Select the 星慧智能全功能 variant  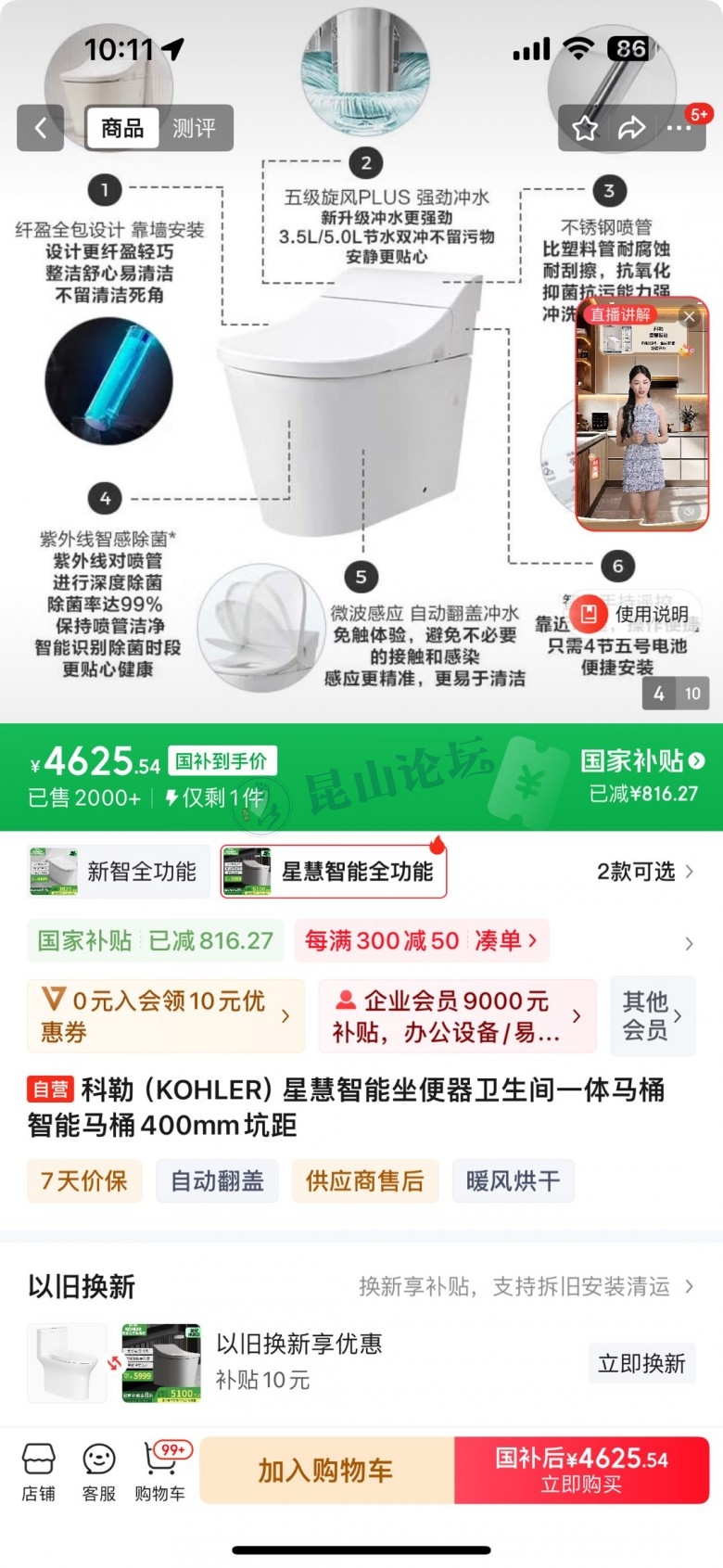334,872
